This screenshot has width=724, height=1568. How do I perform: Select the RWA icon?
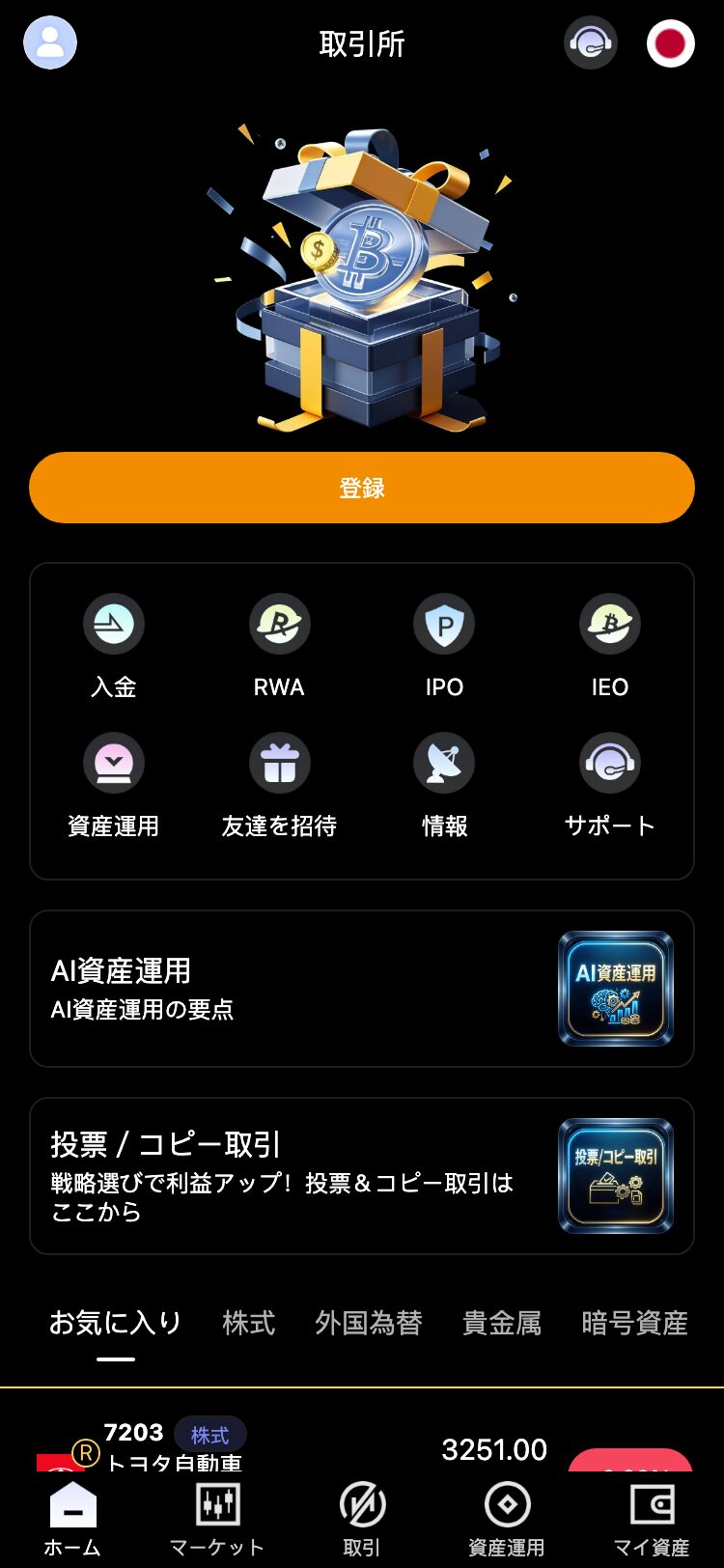coord(279,625)
